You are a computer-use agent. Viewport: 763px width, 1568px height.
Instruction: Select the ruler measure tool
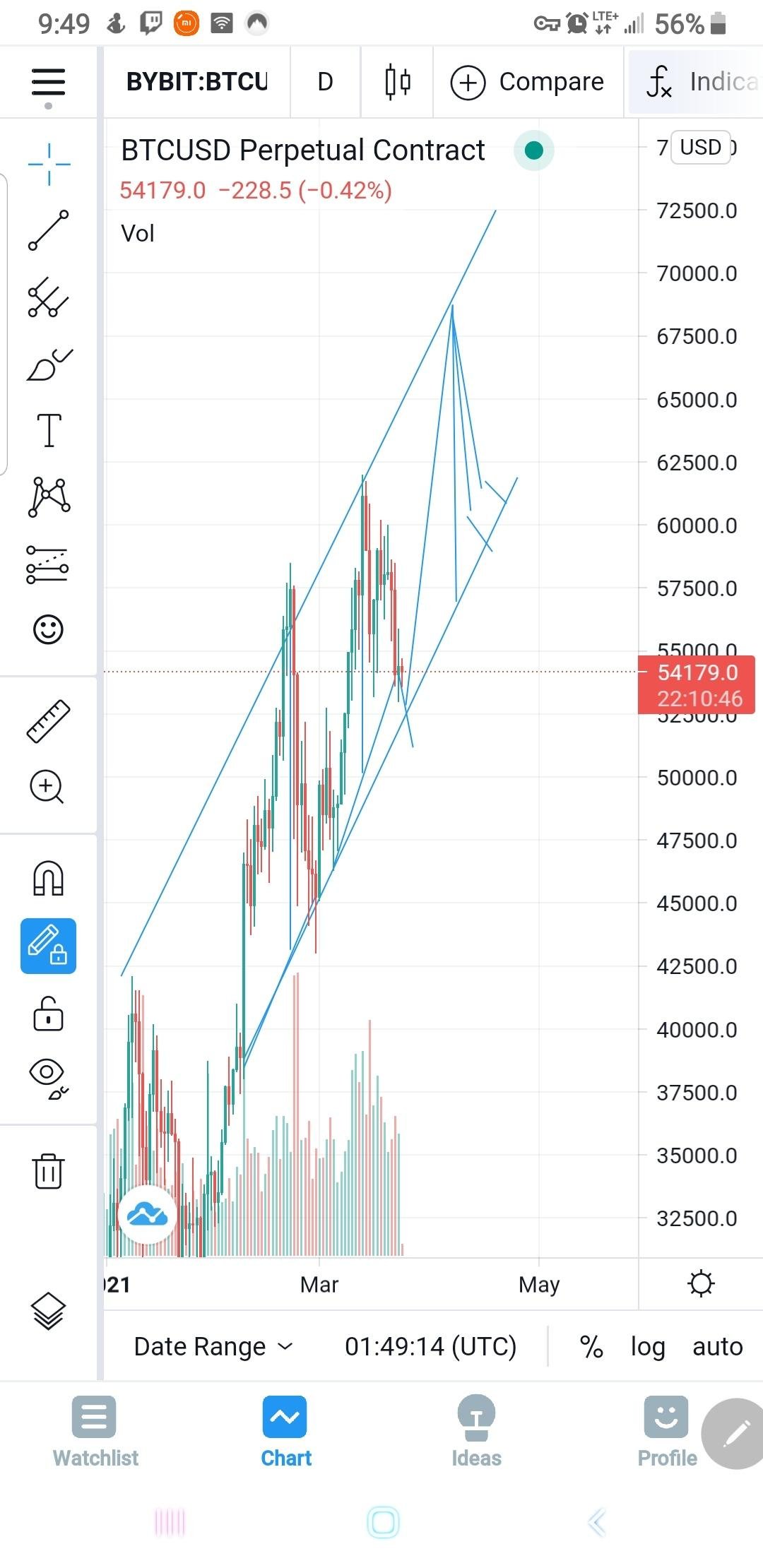[x=49, y=721]
